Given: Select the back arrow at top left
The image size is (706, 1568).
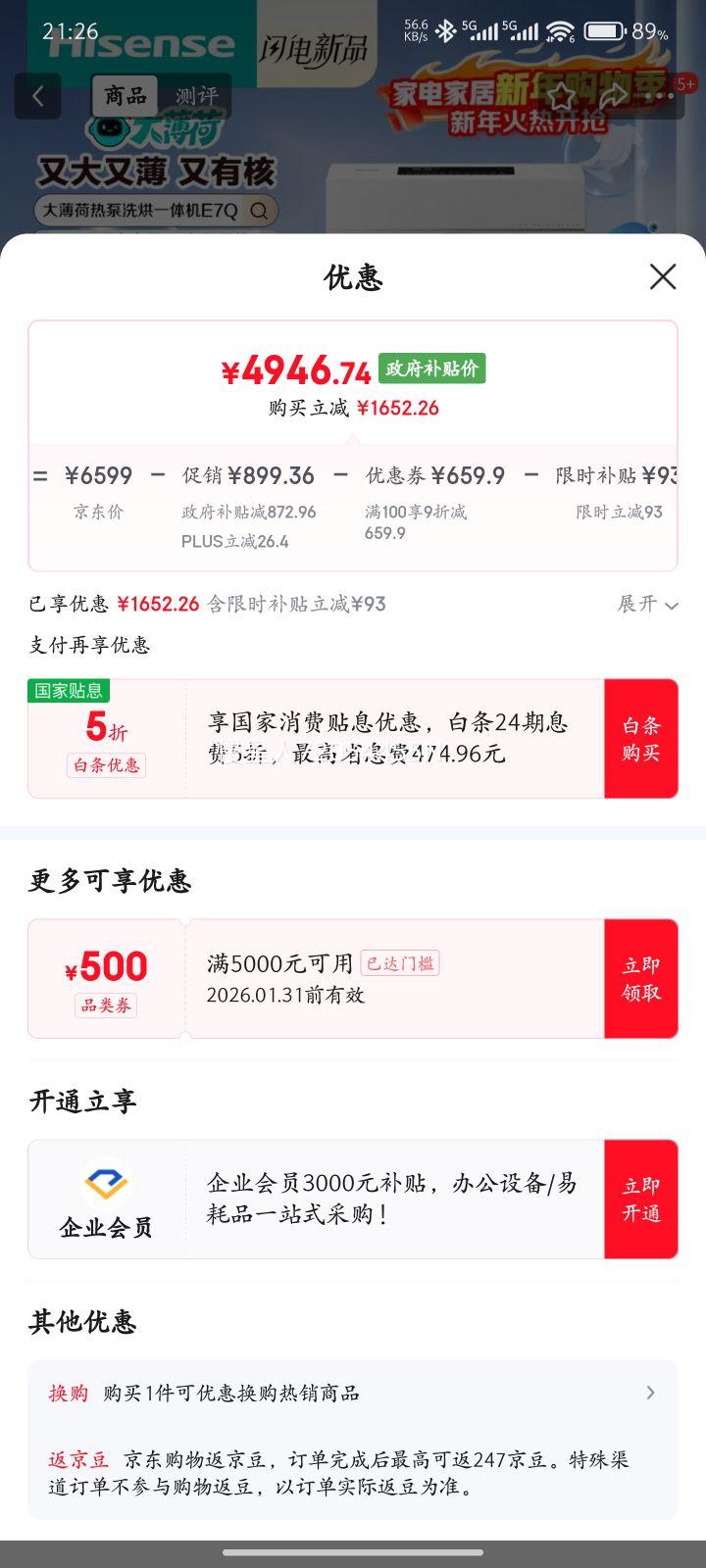Looking at the screenshot, I should (x=37, y=95).
